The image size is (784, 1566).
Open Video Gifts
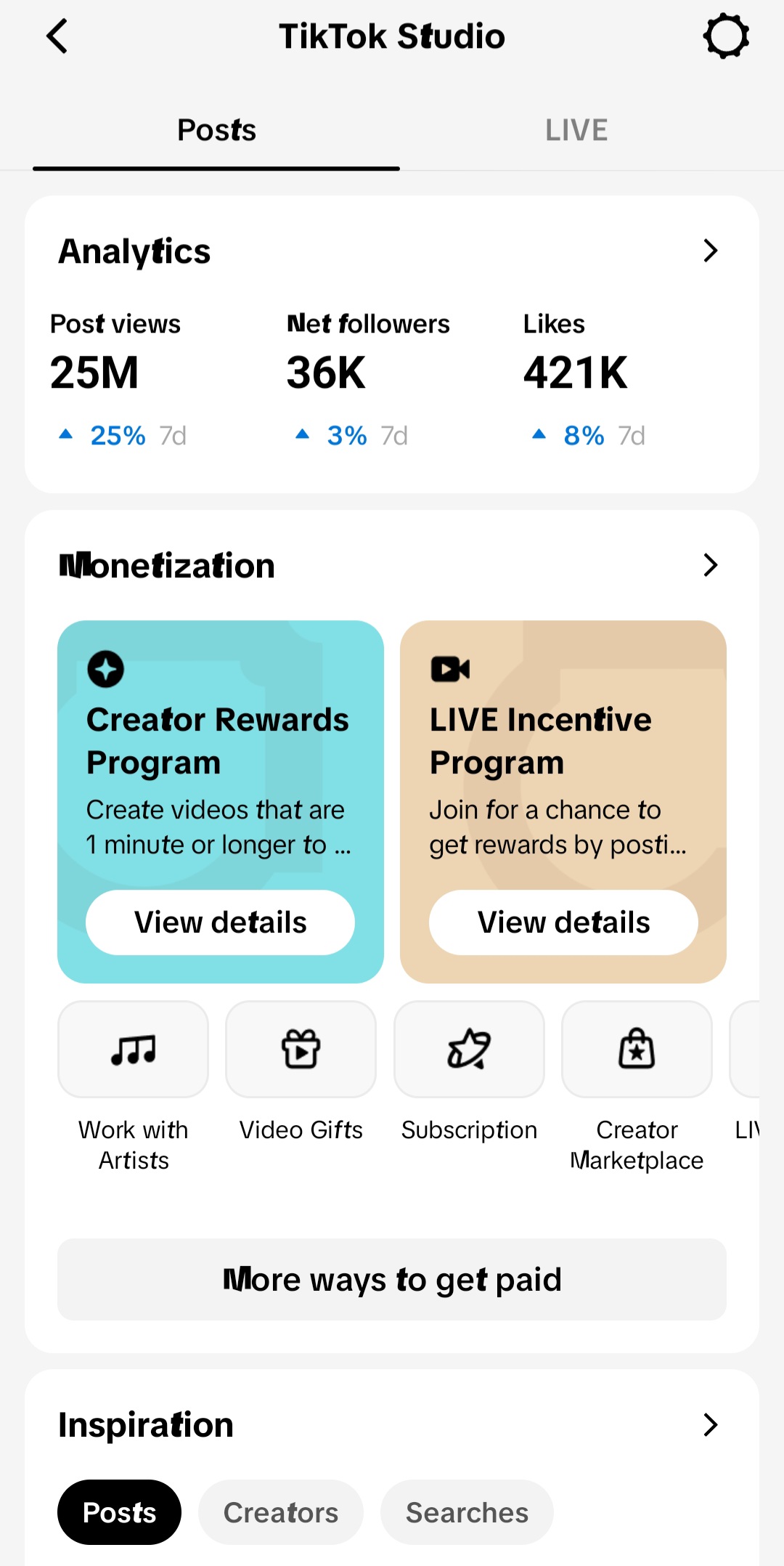301,1050
